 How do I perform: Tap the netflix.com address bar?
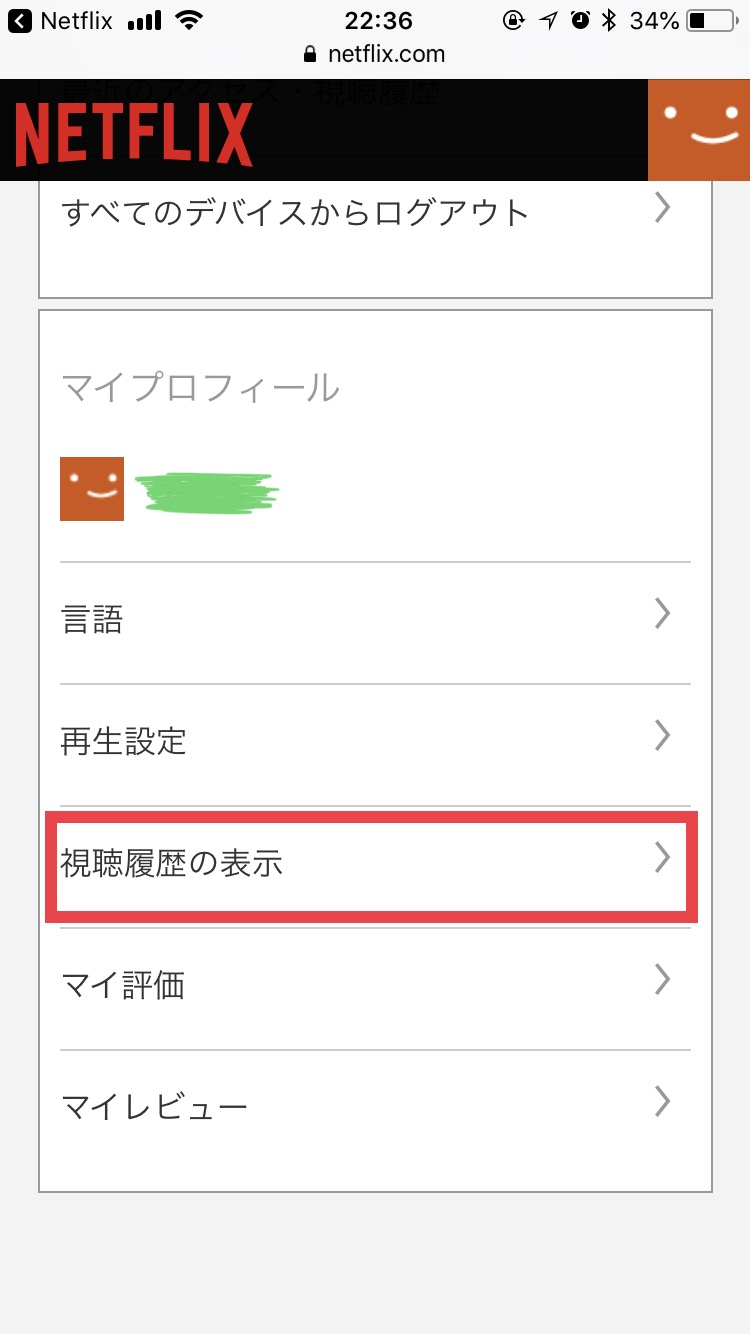click(x=375, y=54)
